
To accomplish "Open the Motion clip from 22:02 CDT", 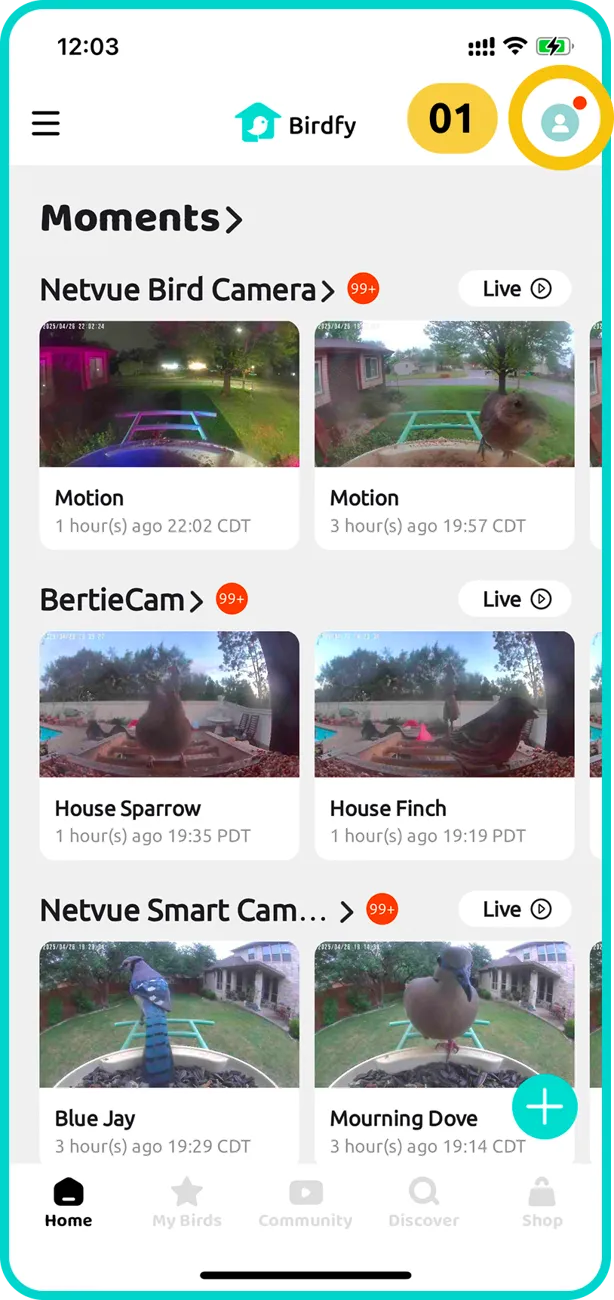I will 169,435.
